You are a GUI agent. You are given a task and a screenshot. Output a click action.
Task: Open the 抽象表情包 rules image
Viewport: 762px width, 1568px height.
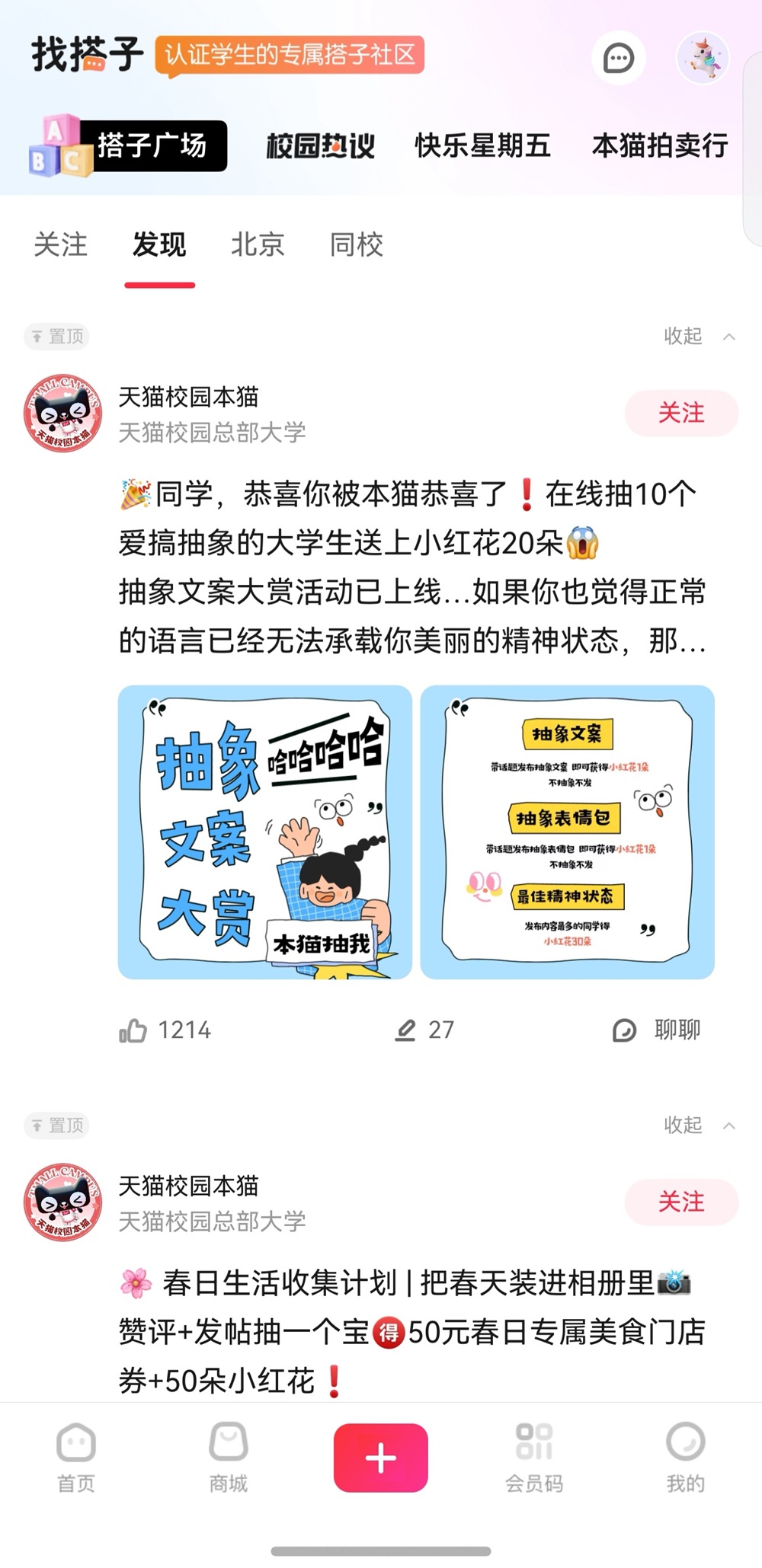click(568, 832)
